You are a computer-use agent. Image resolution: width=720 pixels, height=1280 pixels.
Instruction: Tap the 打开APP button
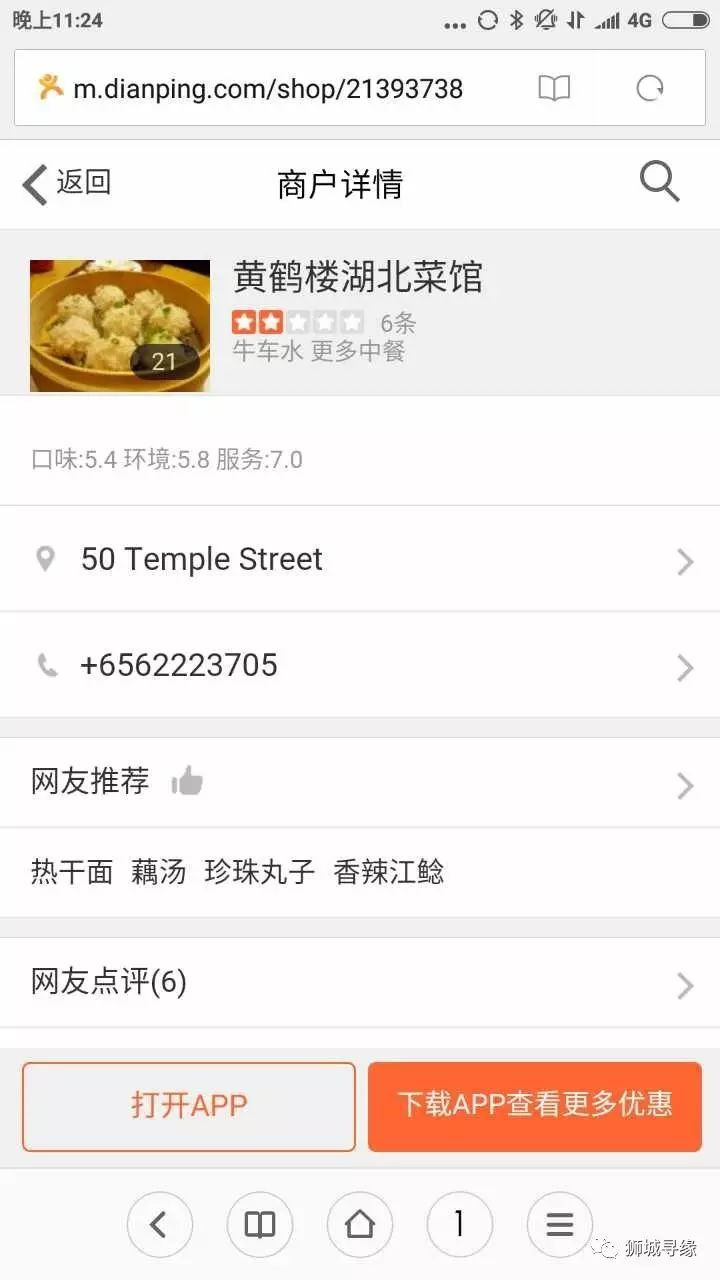point(189,1106)
